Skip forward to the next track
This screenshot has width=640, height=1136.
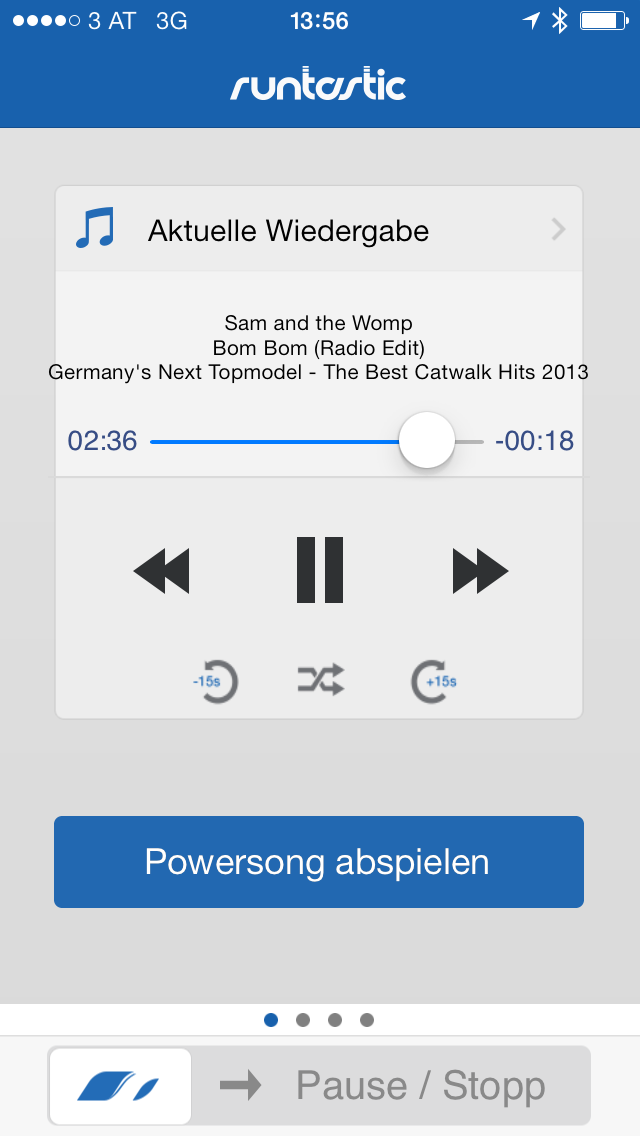480,572
